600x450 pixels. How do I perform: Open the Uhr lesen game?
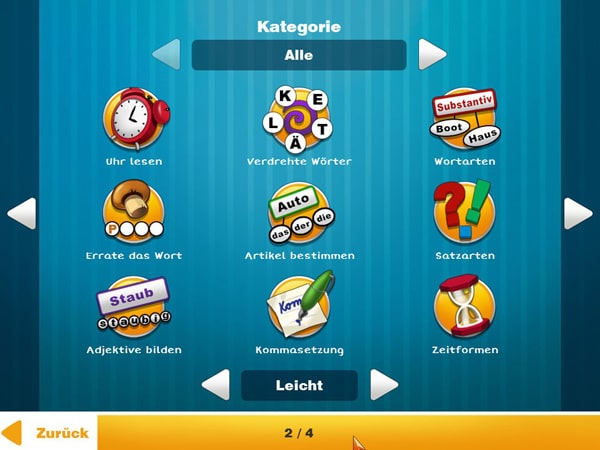(x=134, y=119)
